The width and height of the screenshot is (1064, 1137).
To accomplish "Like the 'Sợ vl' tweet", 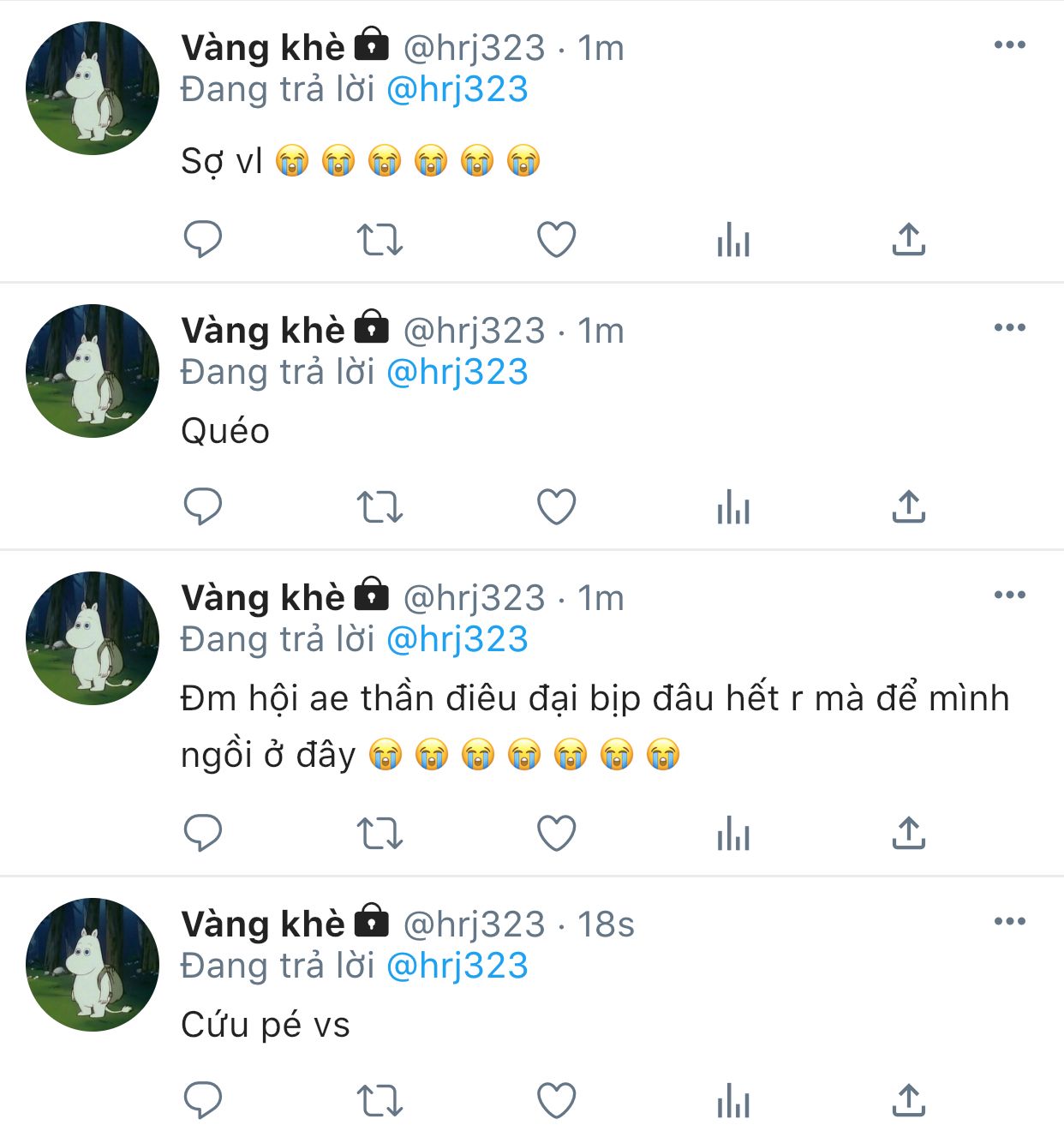I will coord(556,239).
